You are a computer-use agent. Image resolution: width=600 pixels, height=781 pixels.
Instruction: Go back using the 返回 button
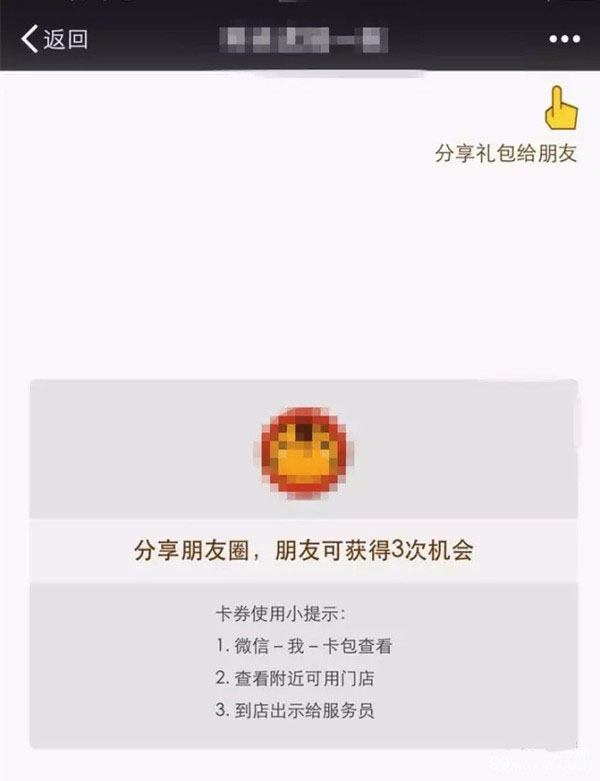[x=55, y=39]
